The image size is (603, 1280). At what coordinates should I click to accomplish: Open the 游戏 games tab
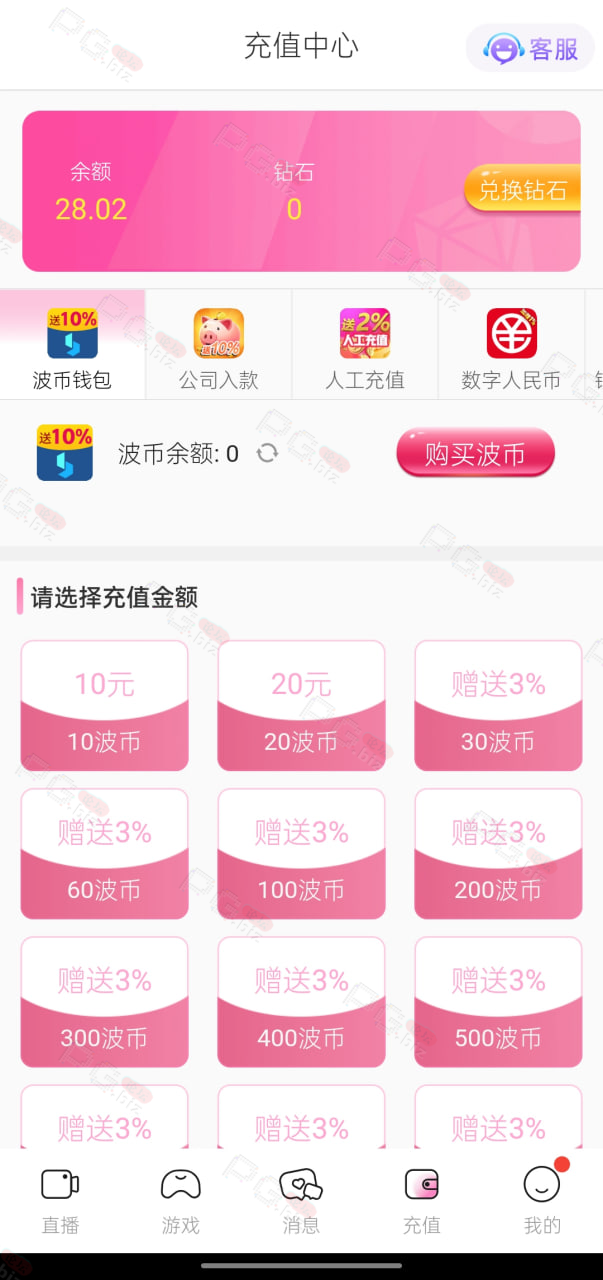click(181, 1201)
